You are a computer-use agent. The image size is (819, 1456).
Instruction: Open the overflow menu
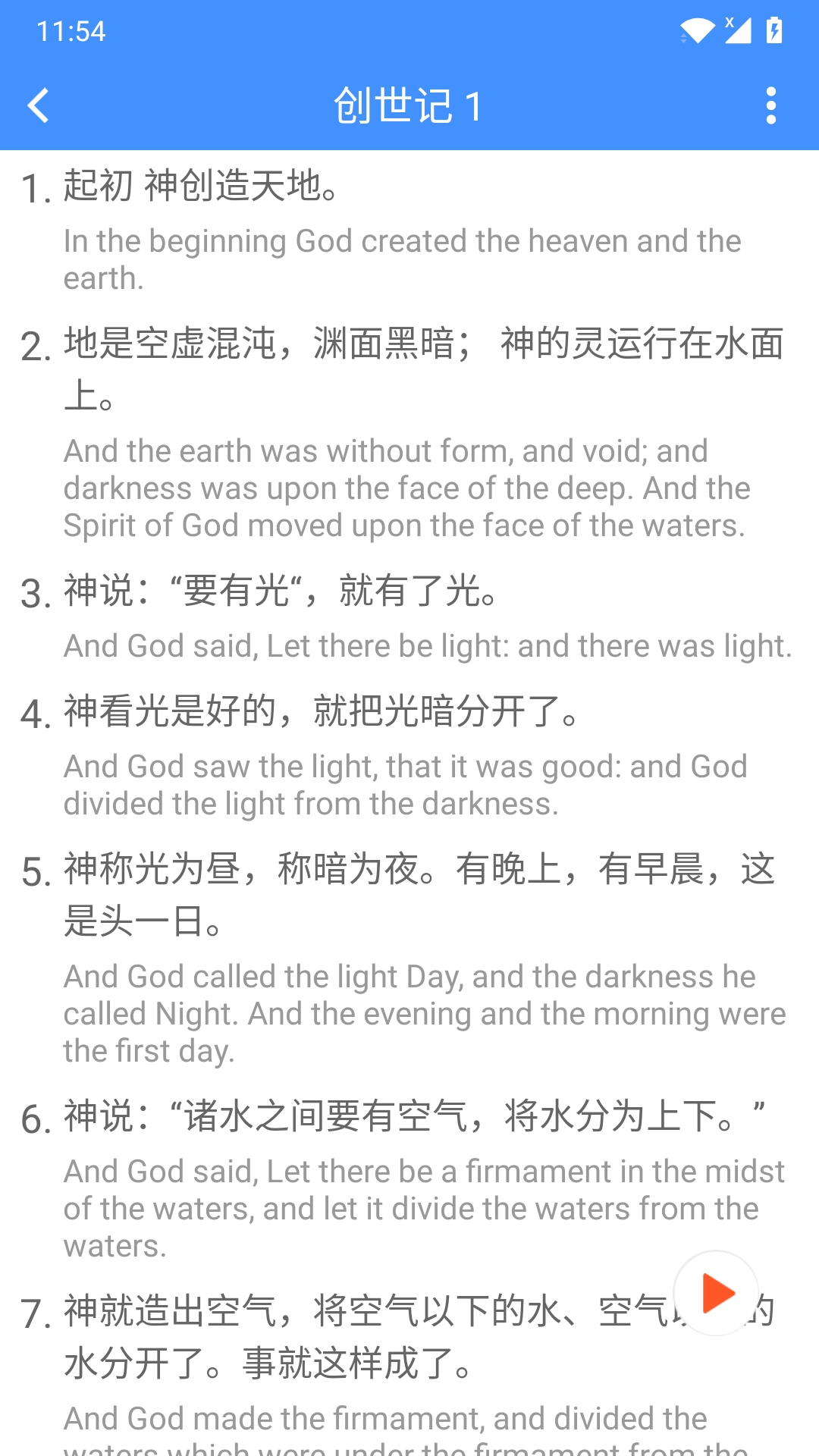(x=770, y=105)
